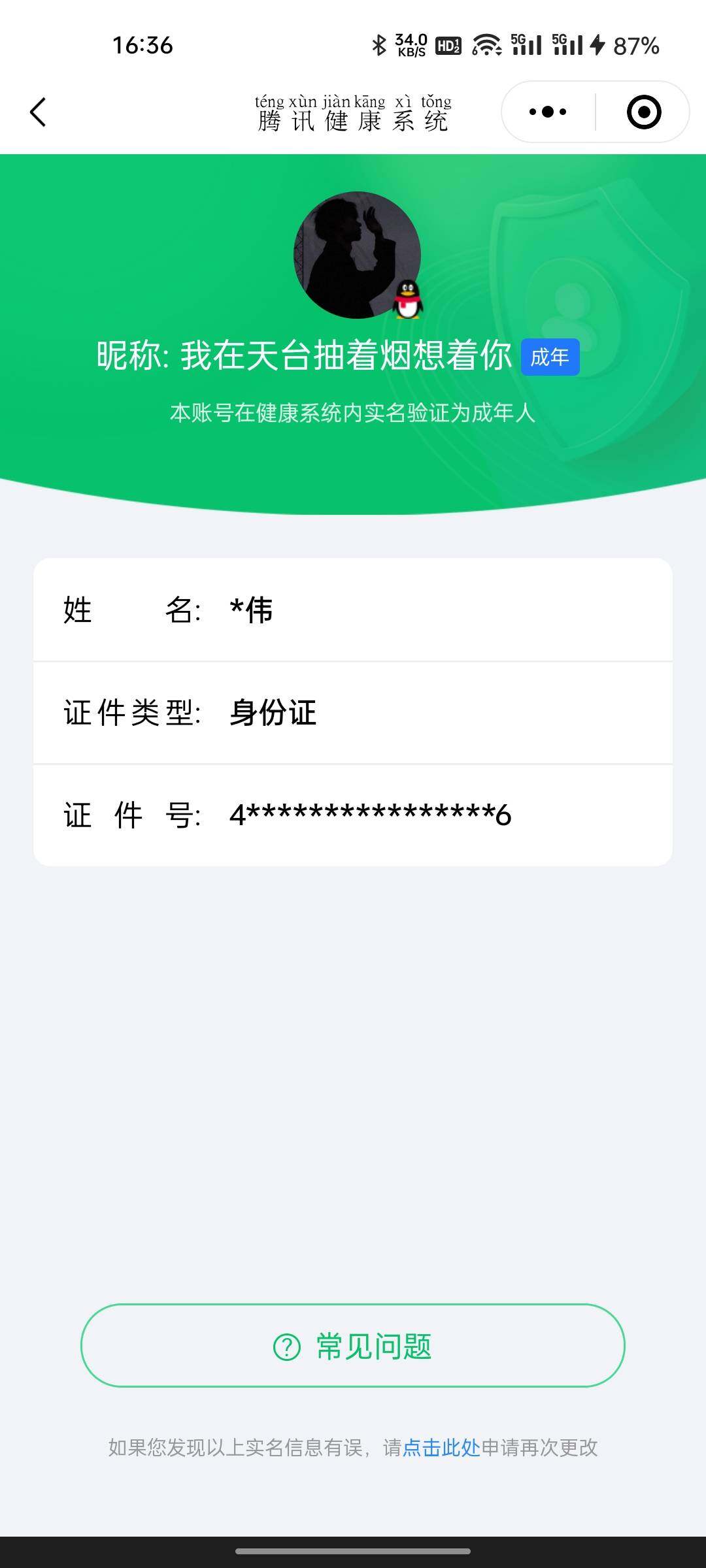The height and width of the screenshot is (1568, 706).
Task: Close the mini program with circle button
Action: [x=644, y=112]
